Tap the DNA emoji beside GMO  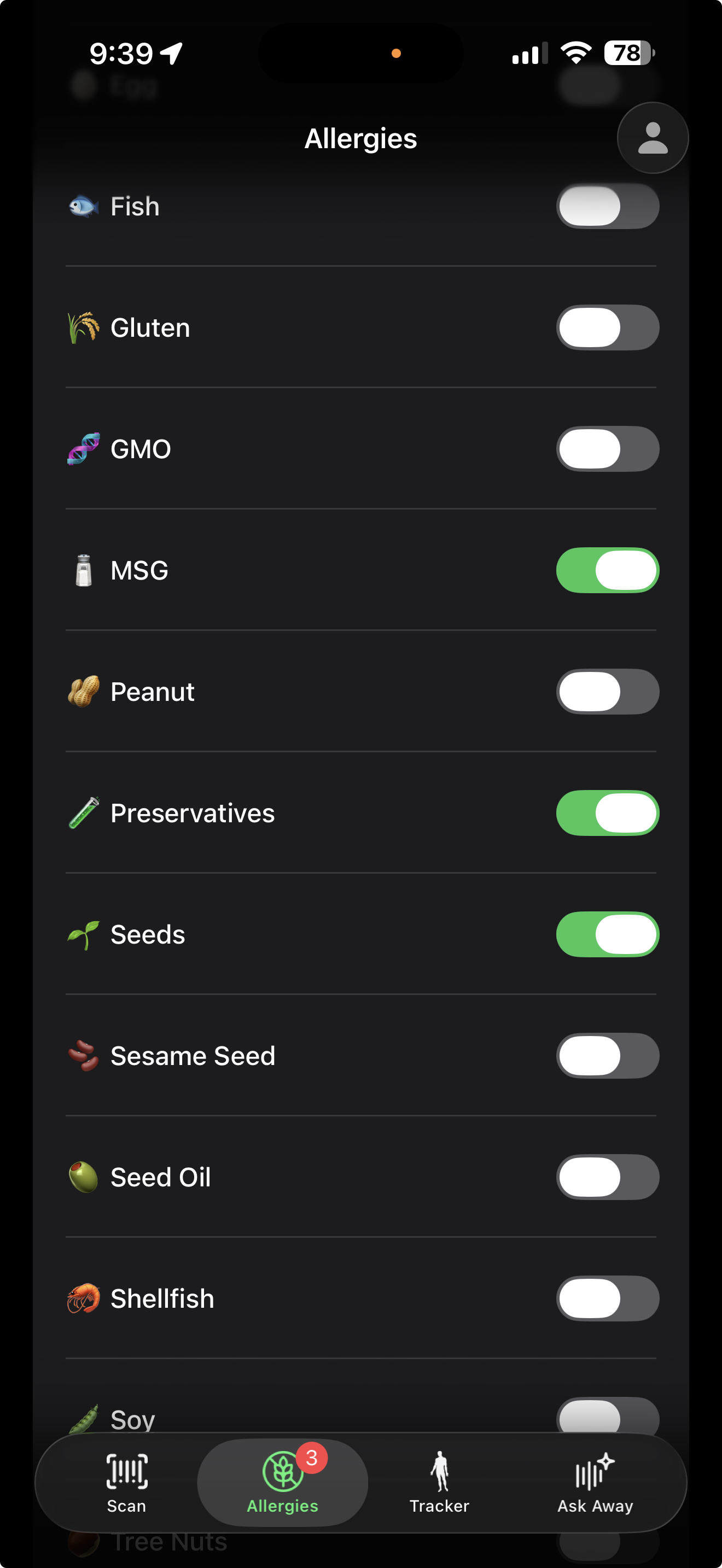[83, 449]
